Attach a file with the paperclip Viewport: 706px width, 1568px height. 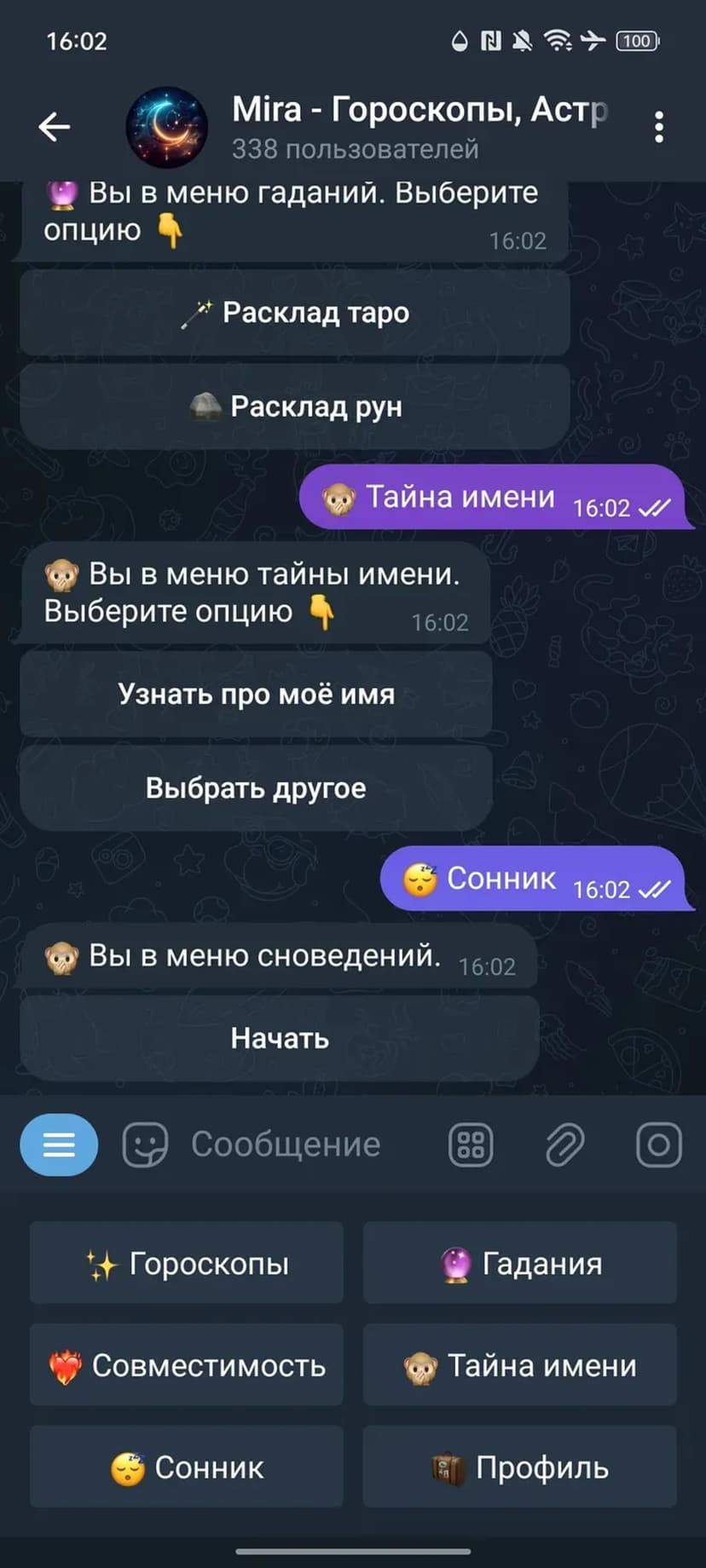564,1144
